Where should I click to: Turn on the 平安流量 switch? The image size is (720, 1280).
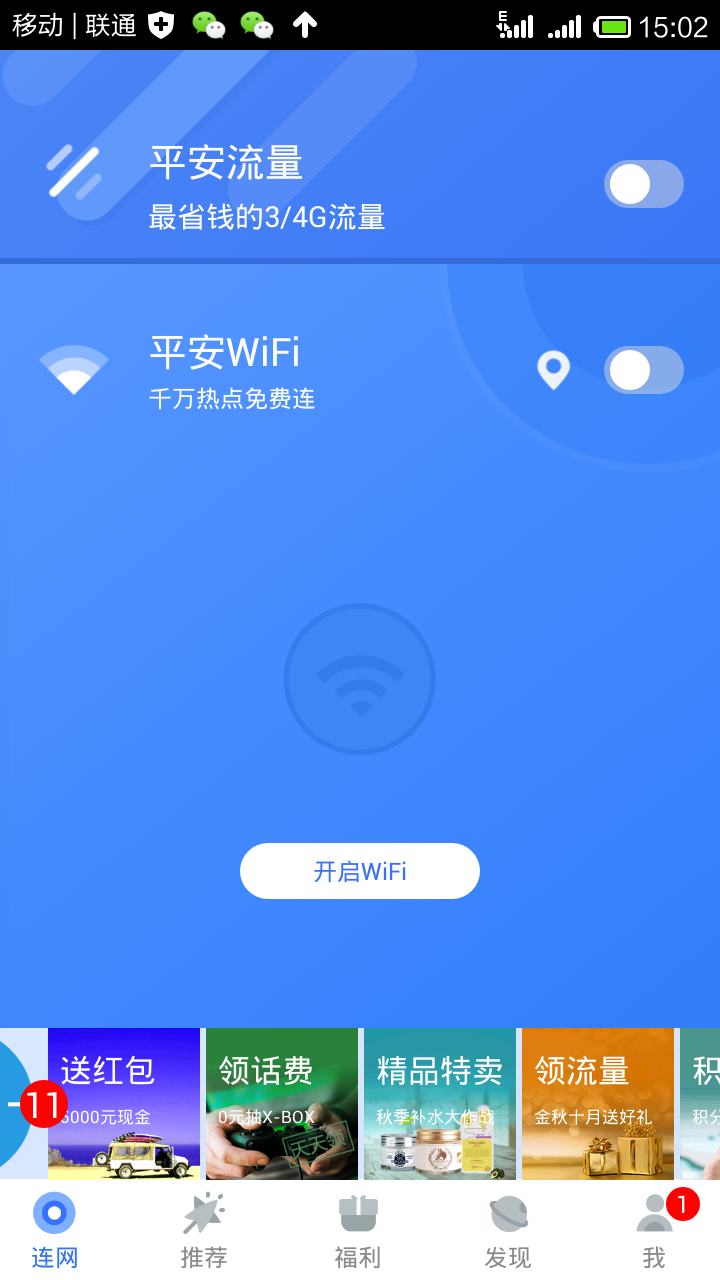coord(643,184)
